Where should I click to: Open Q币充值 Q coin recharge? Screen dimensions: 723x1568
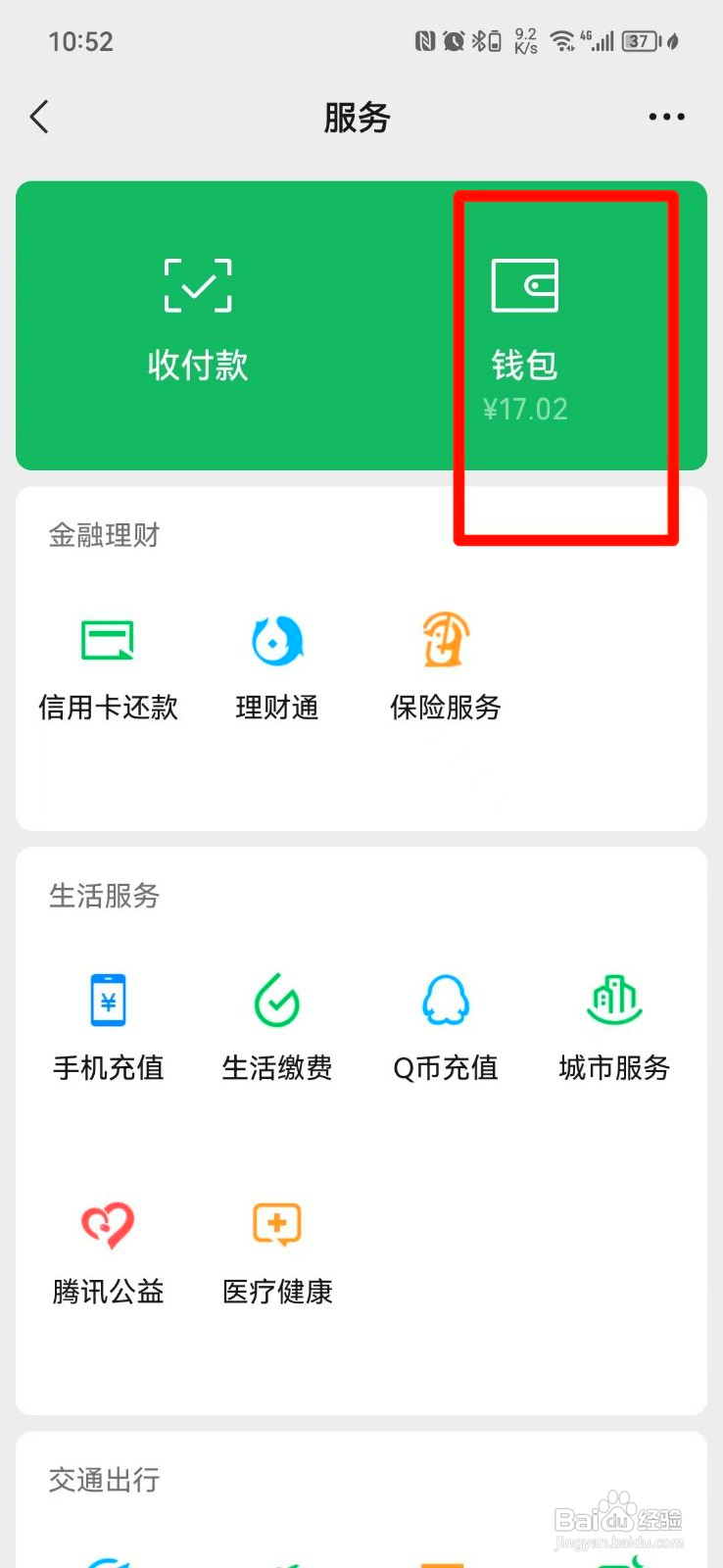pyautogui.click(x=445, y=1027)
